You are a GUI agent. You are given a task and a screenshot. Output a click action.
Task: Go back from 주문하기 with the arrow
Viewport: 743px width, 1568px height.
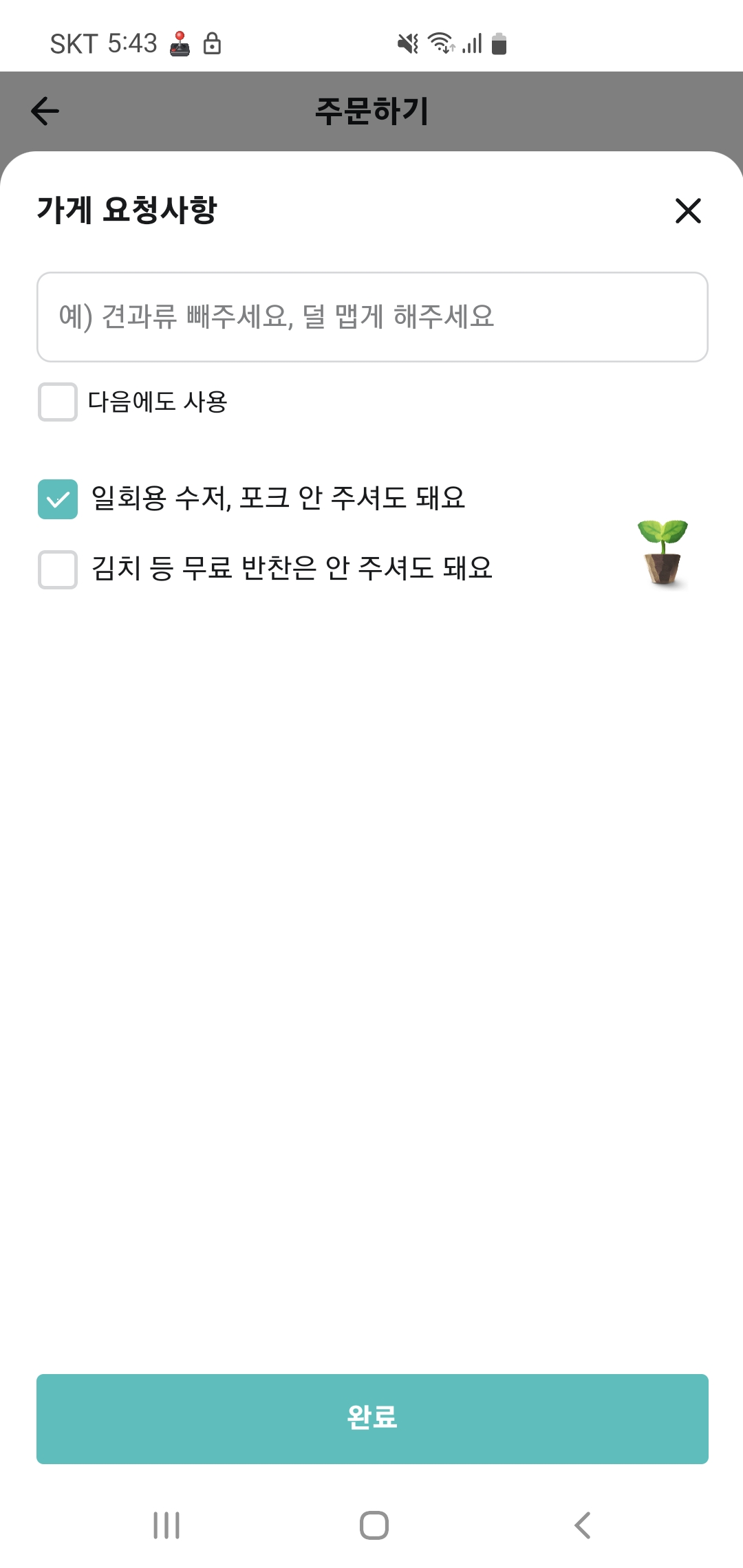pos(45,111)
